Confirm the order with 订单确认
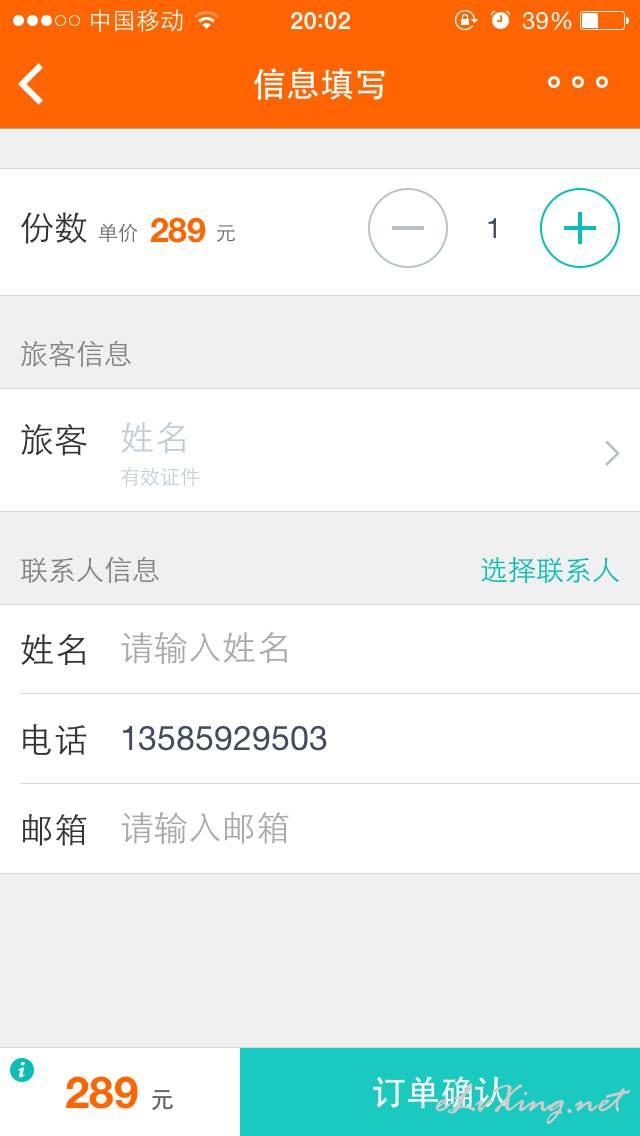The height and width of the screenshot is (1136, 640). tap(440, 1092)
